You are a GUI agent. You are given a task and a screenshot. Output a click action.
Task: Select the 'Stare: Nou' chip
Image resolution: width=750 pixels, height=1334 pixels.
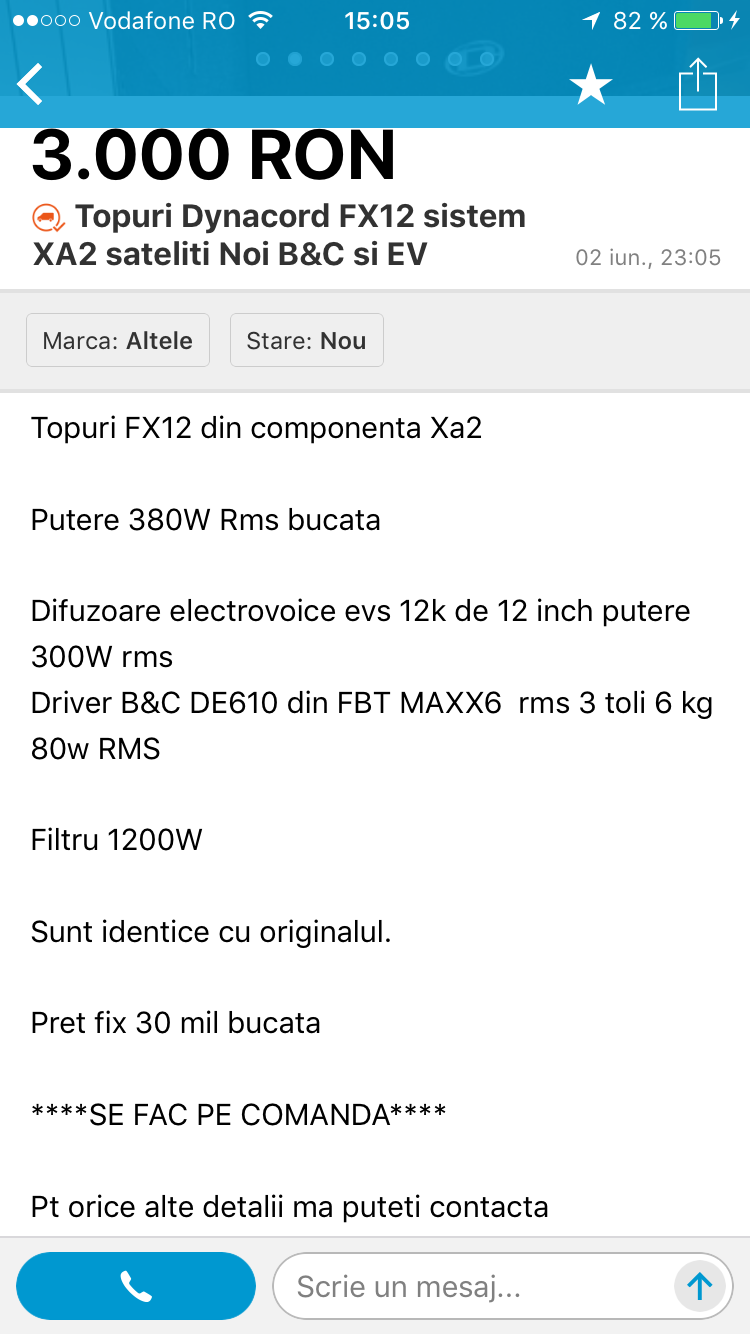pyautogui.click(x=307, y=341)
